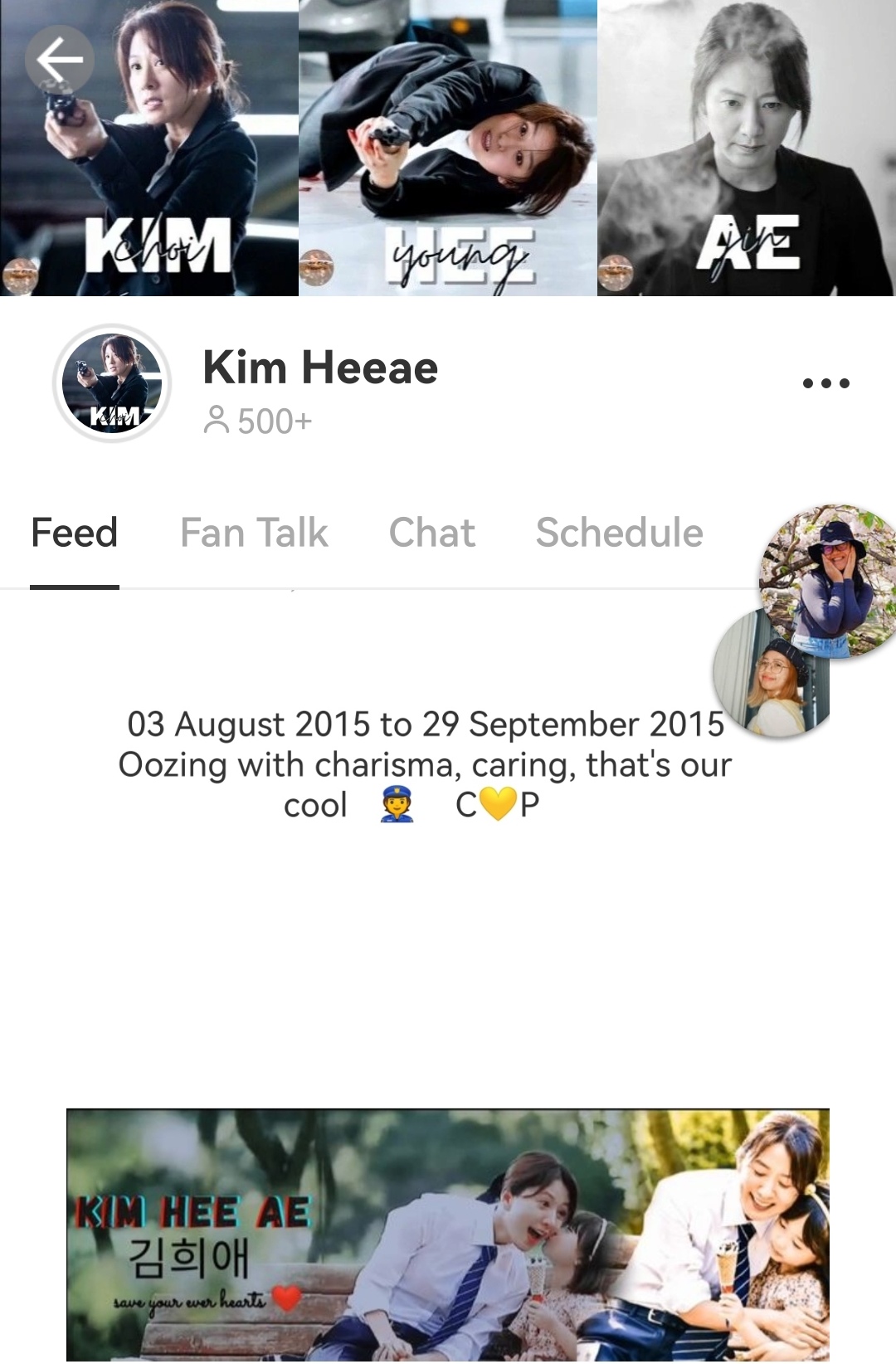
Task: Select the Feed tab
Action: tap(73, 532)
